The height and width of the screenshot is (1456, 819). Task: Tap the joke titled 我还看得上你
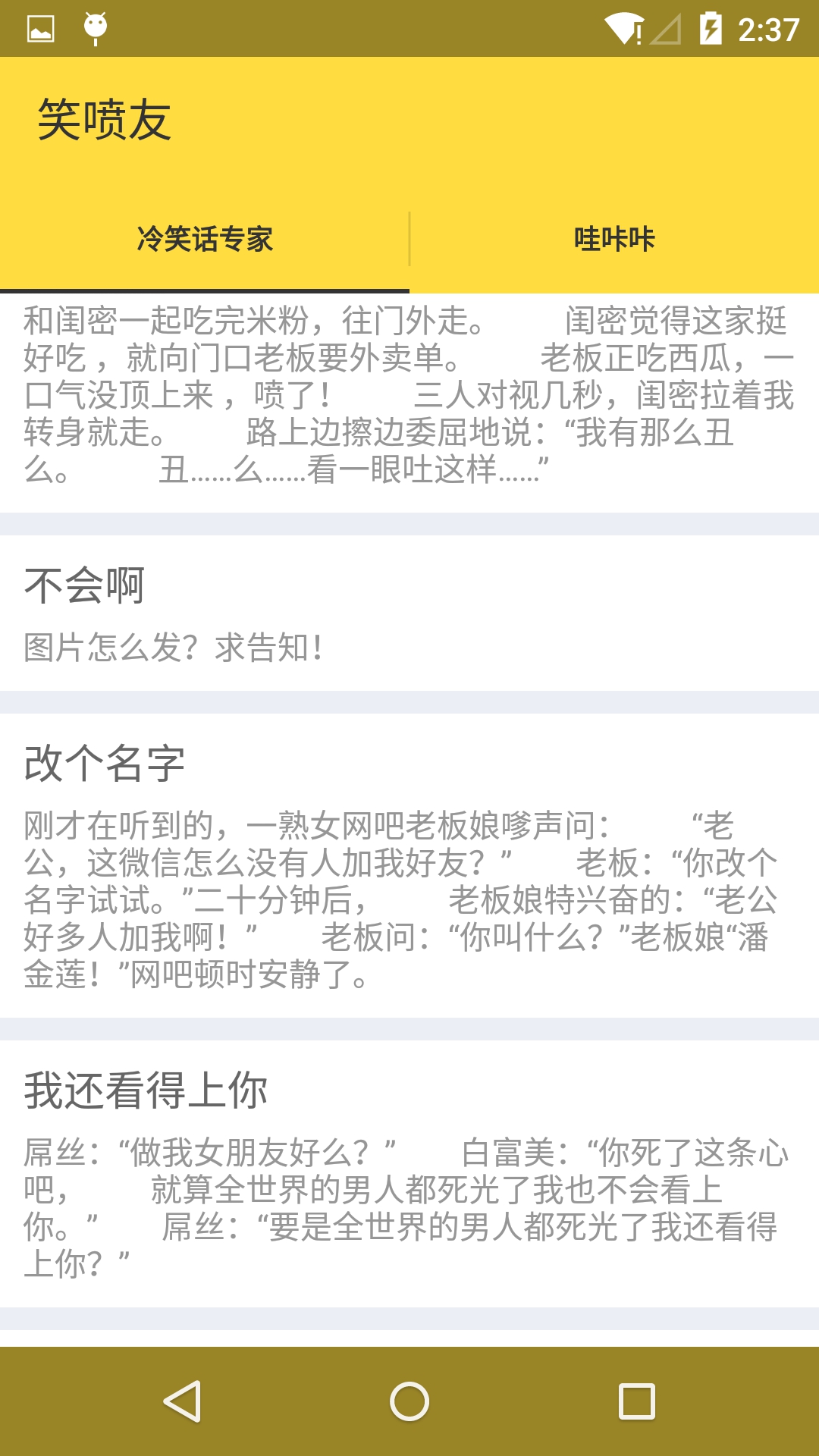150,1090
